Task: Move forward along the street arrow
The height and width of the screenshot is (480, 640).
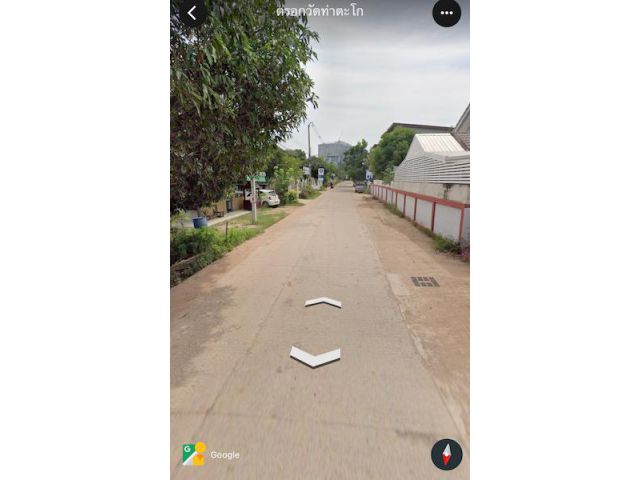Action: 323,302
